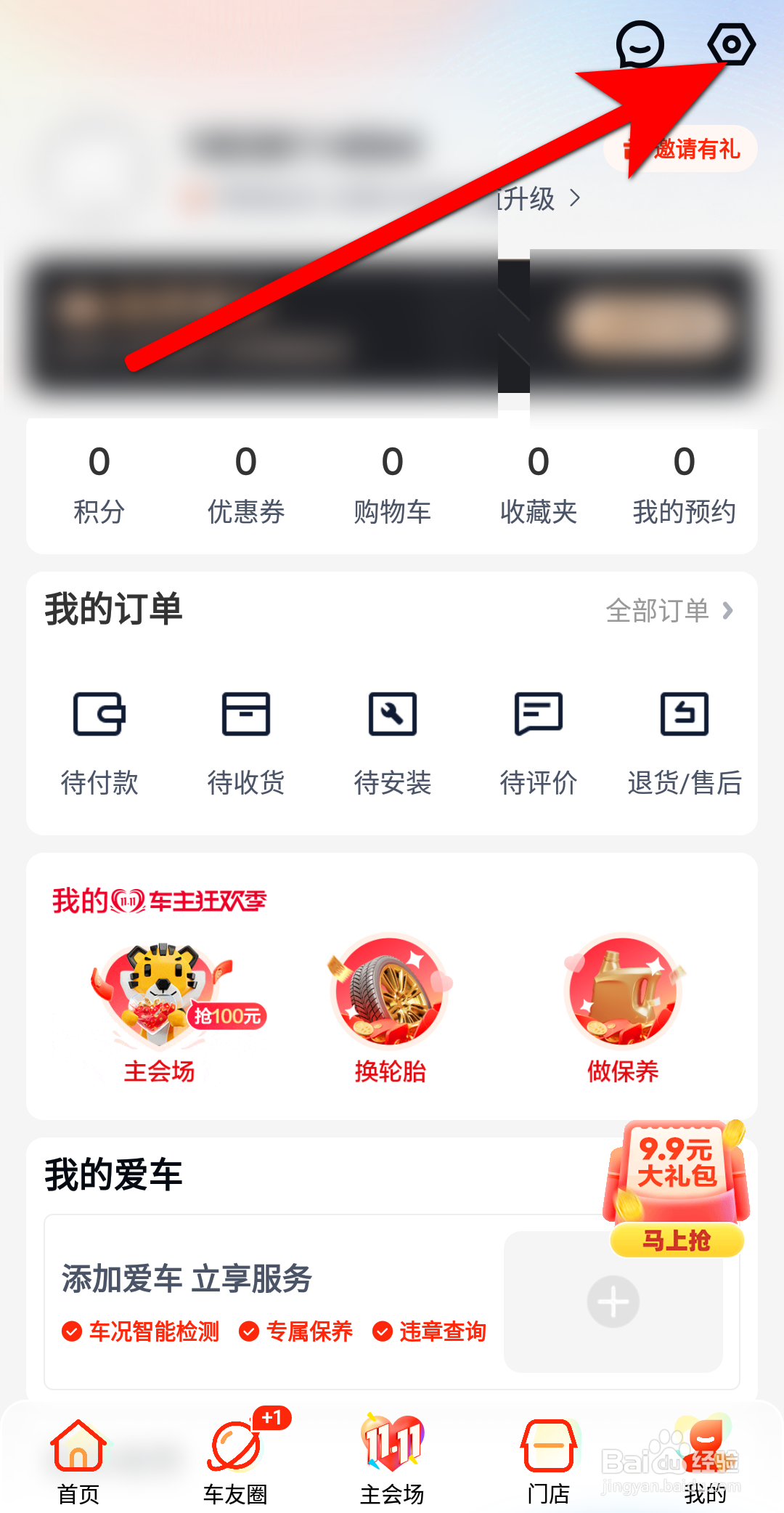Switch to the 车友圈 community tab
This screenshot has height=1513, width=784.
pyautogui.click(x=234, y=1460)
